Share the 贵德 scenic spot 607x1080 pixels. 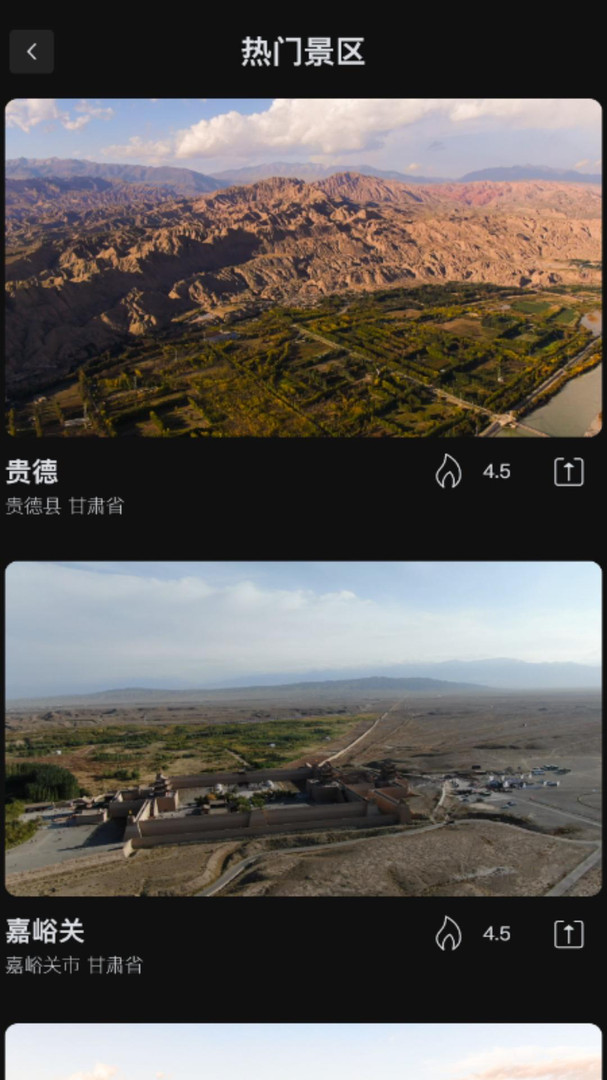pyautogui.click(x=568, y=472)
